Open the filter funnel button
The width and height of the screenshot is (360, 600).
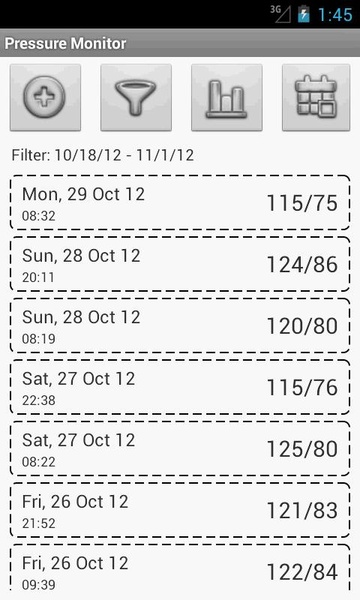pos(136,98)
